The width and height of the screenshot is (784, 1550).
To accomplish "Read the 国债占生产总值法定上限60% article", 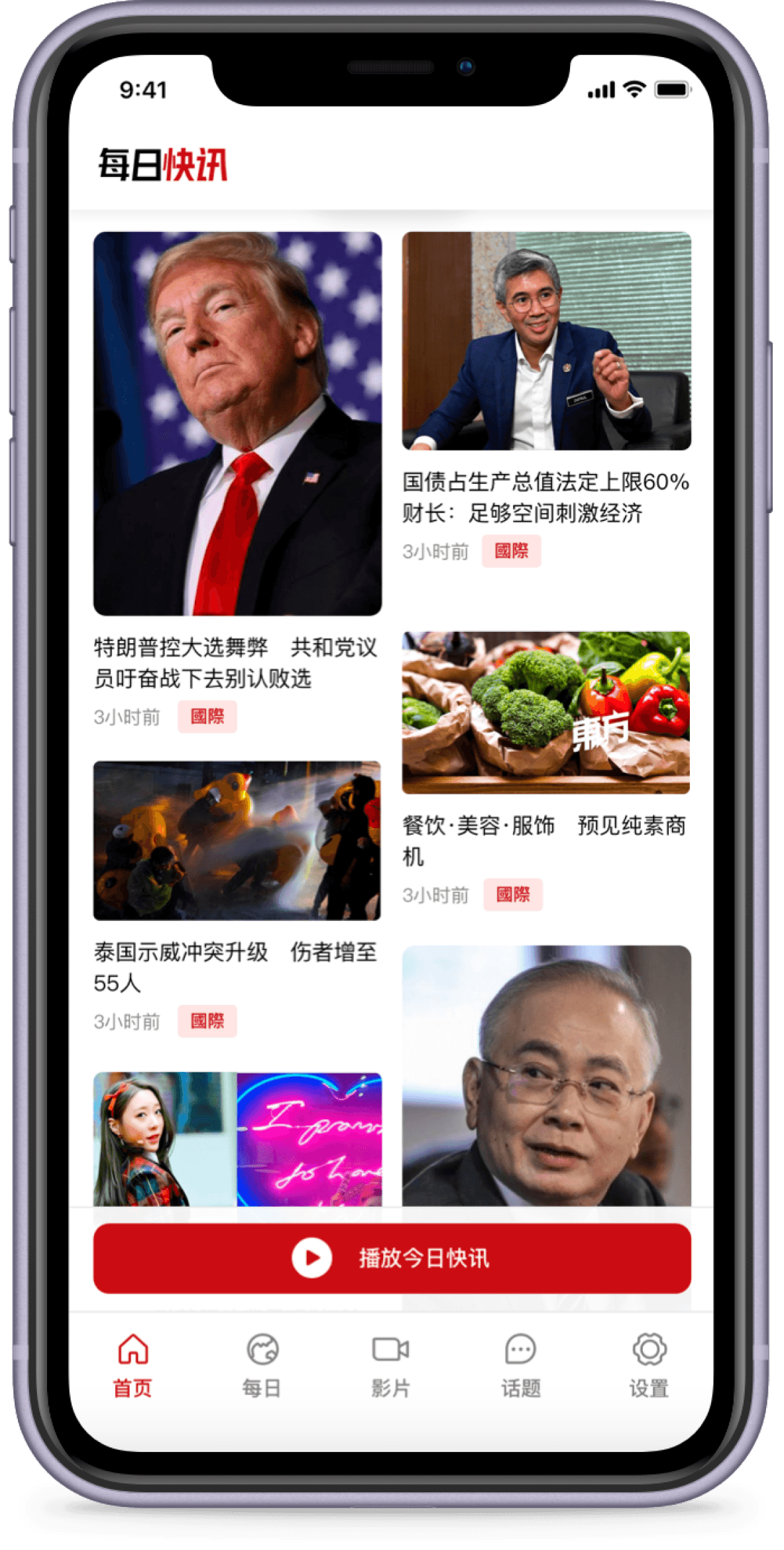I will tap(545, 497).
